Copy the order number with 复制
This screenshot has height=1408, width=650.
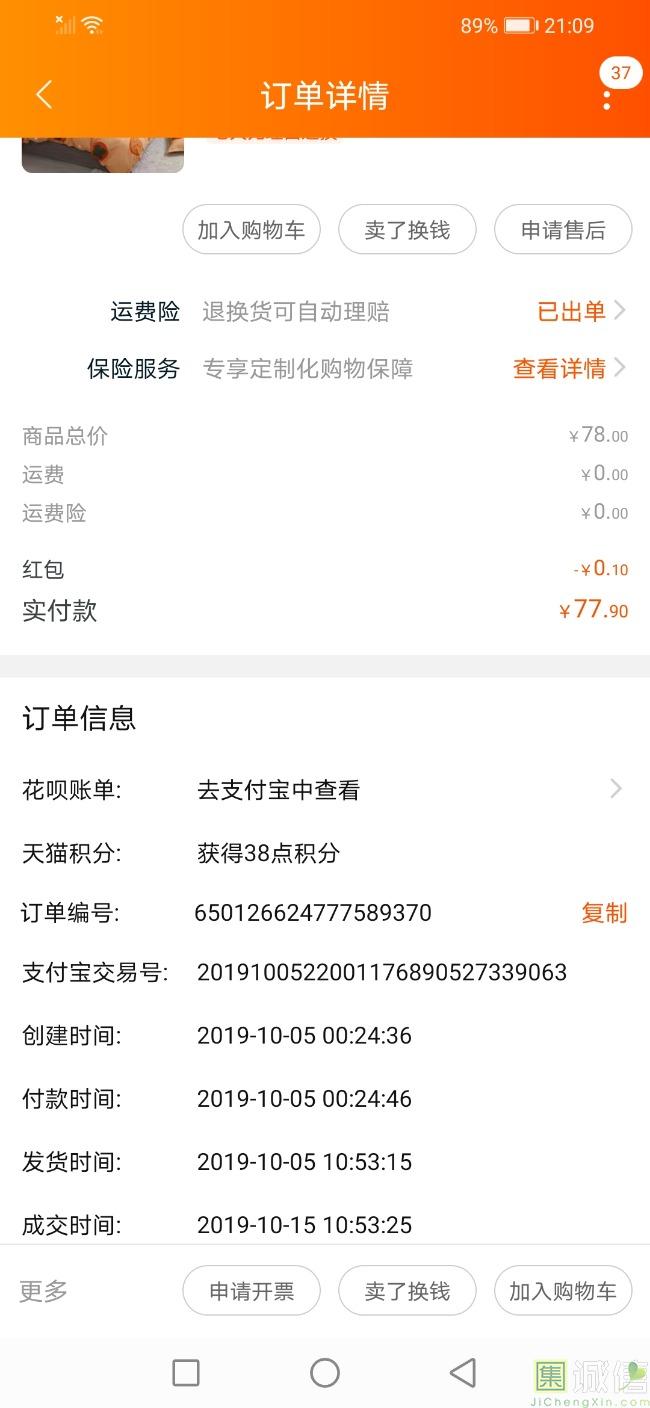pos(604,912)
